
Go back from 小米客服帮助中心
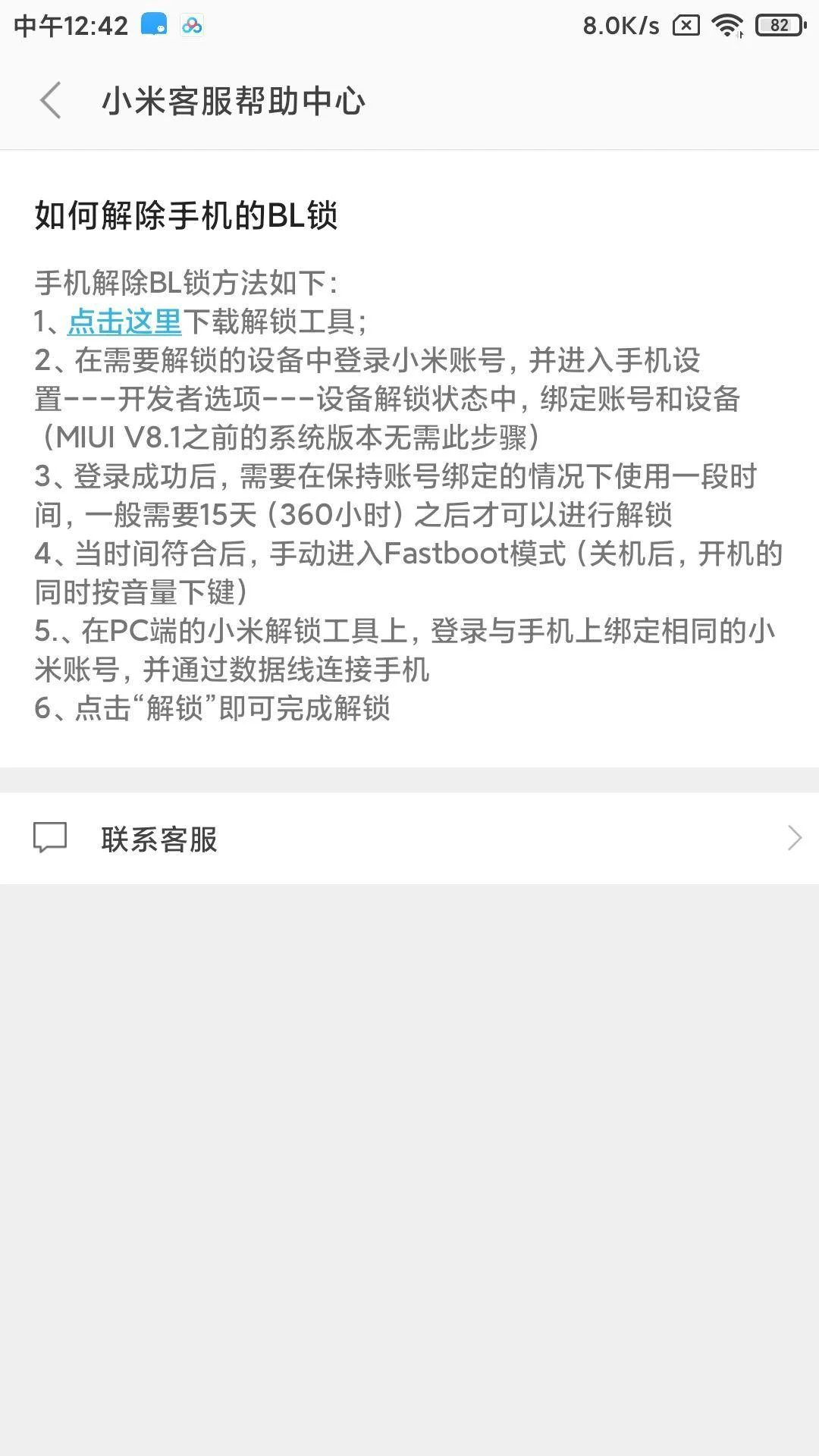50,101
